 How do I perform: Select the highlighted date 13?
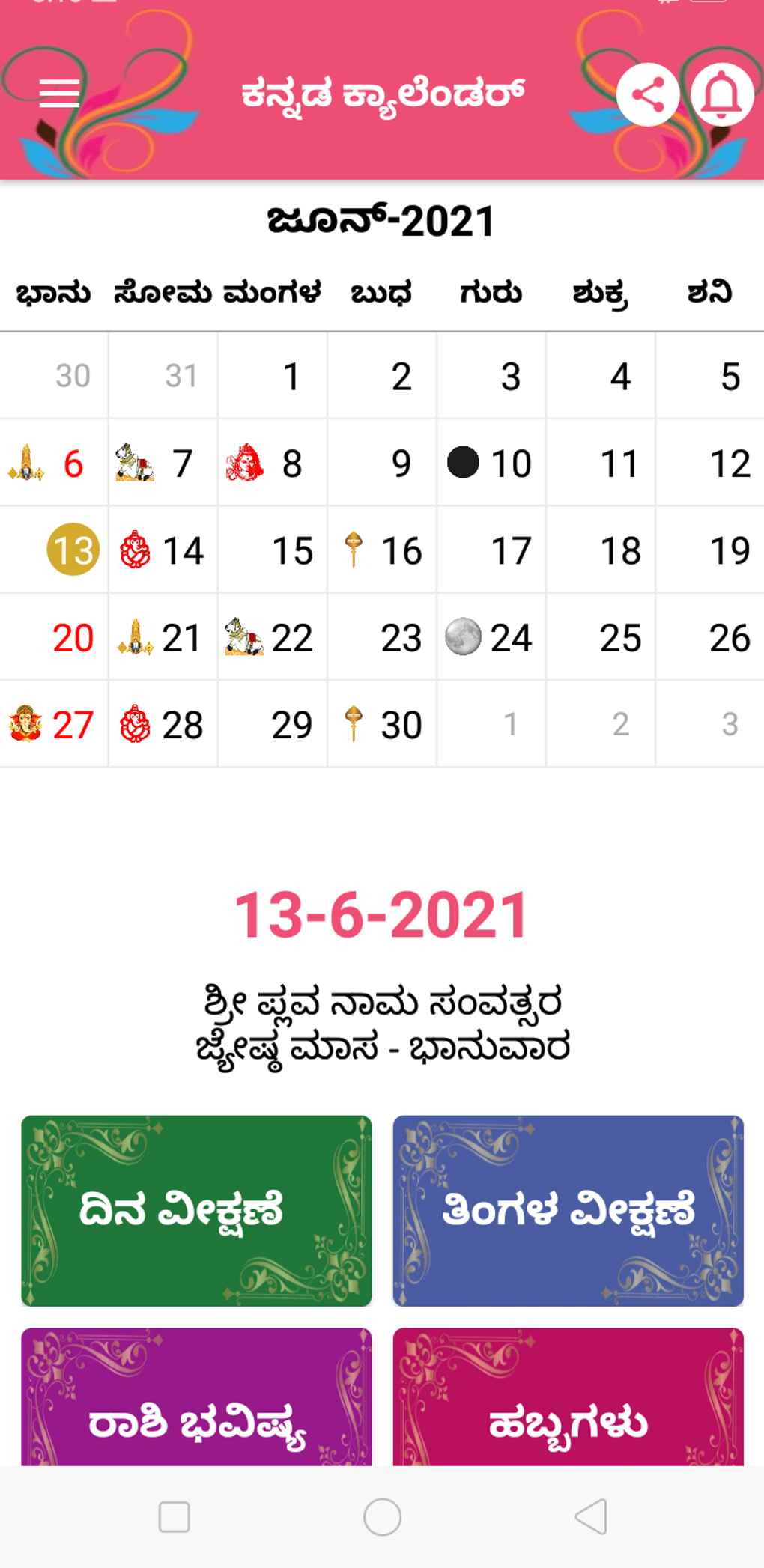74,550
